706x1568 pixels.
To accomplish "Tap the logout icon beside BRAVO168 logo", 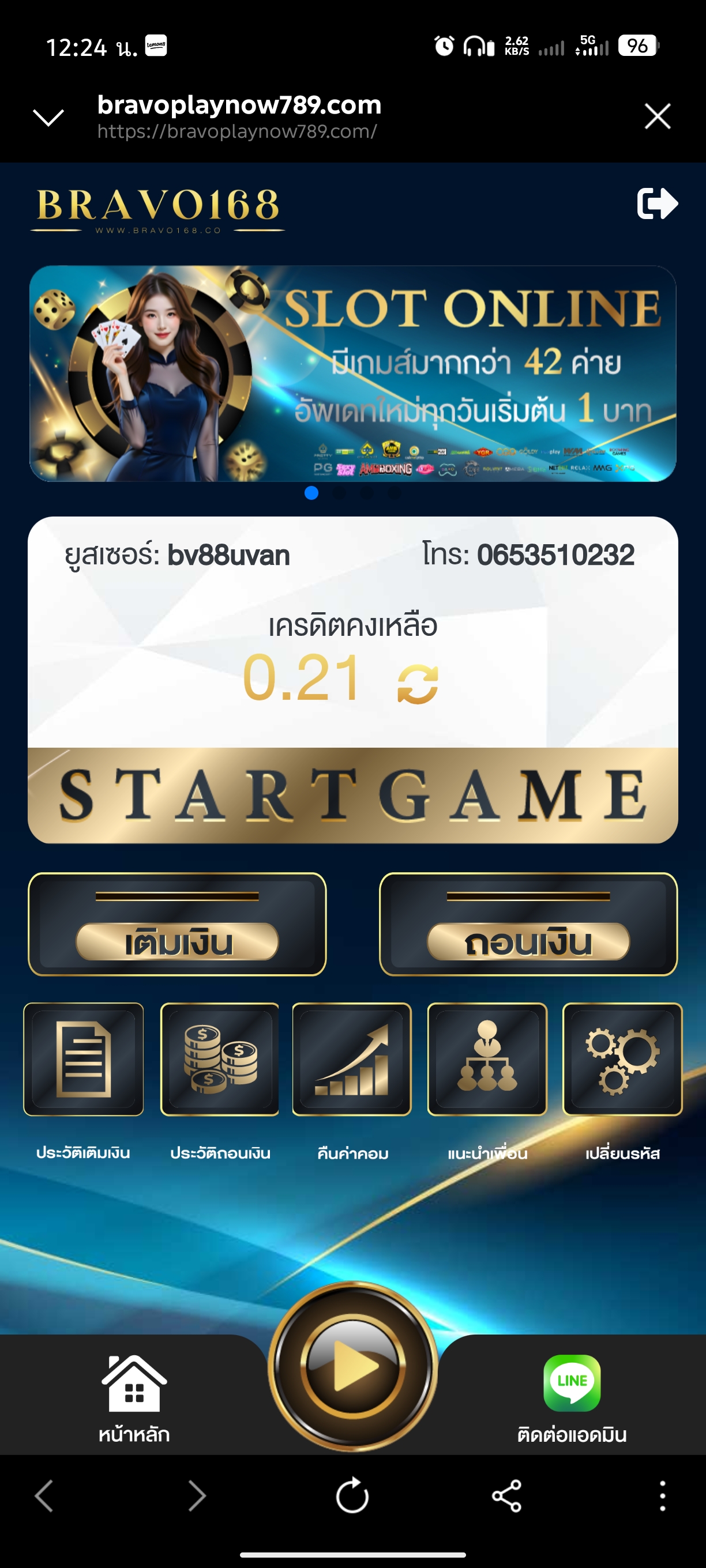I will pyautogui.click(x=656, y=203).
